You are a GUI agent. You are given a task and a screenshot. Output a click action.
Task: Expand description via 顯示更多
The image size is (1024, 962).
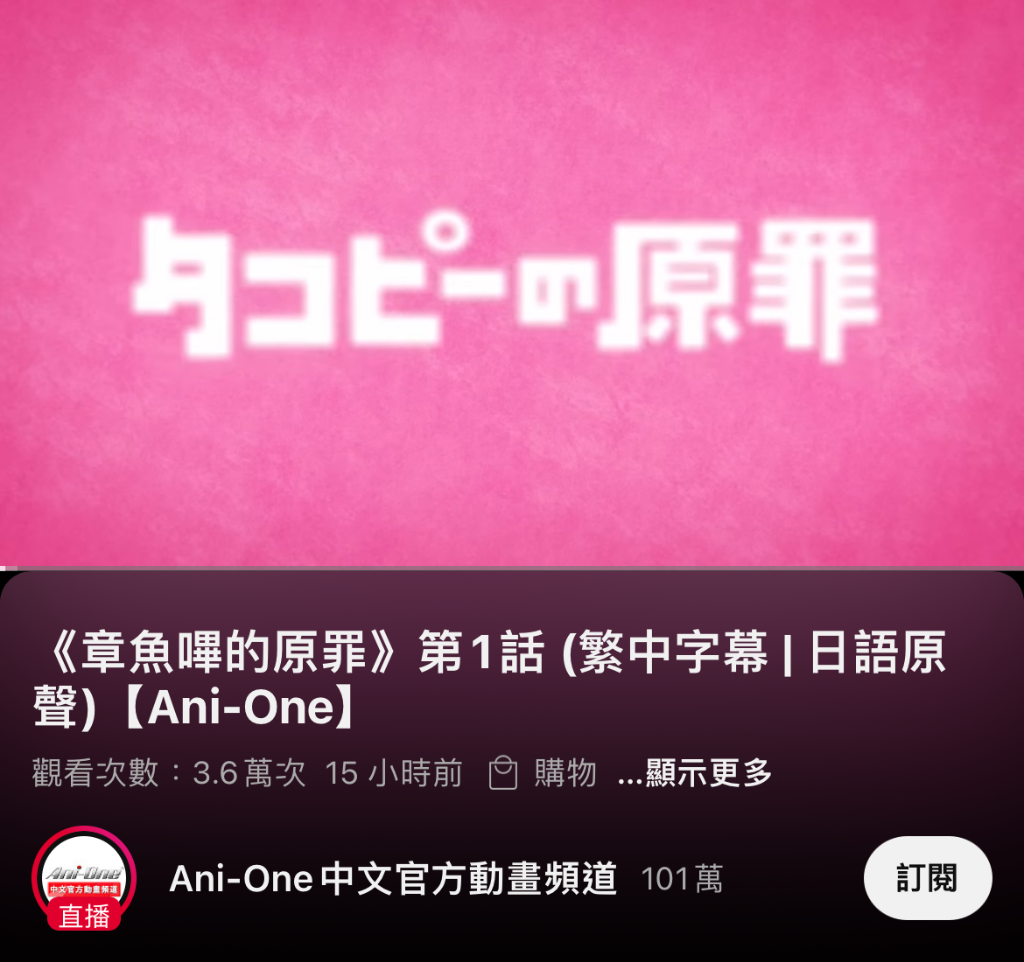click(696, 773)
